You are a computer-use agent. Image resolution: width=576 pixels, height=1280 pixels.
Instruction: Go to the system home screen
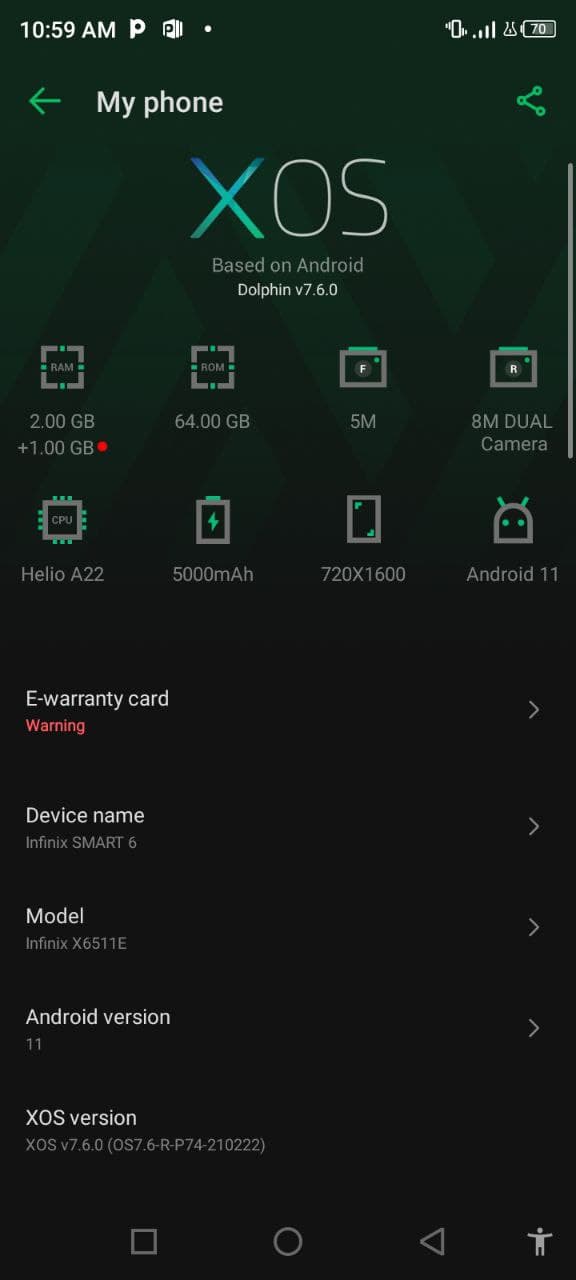288,1241
